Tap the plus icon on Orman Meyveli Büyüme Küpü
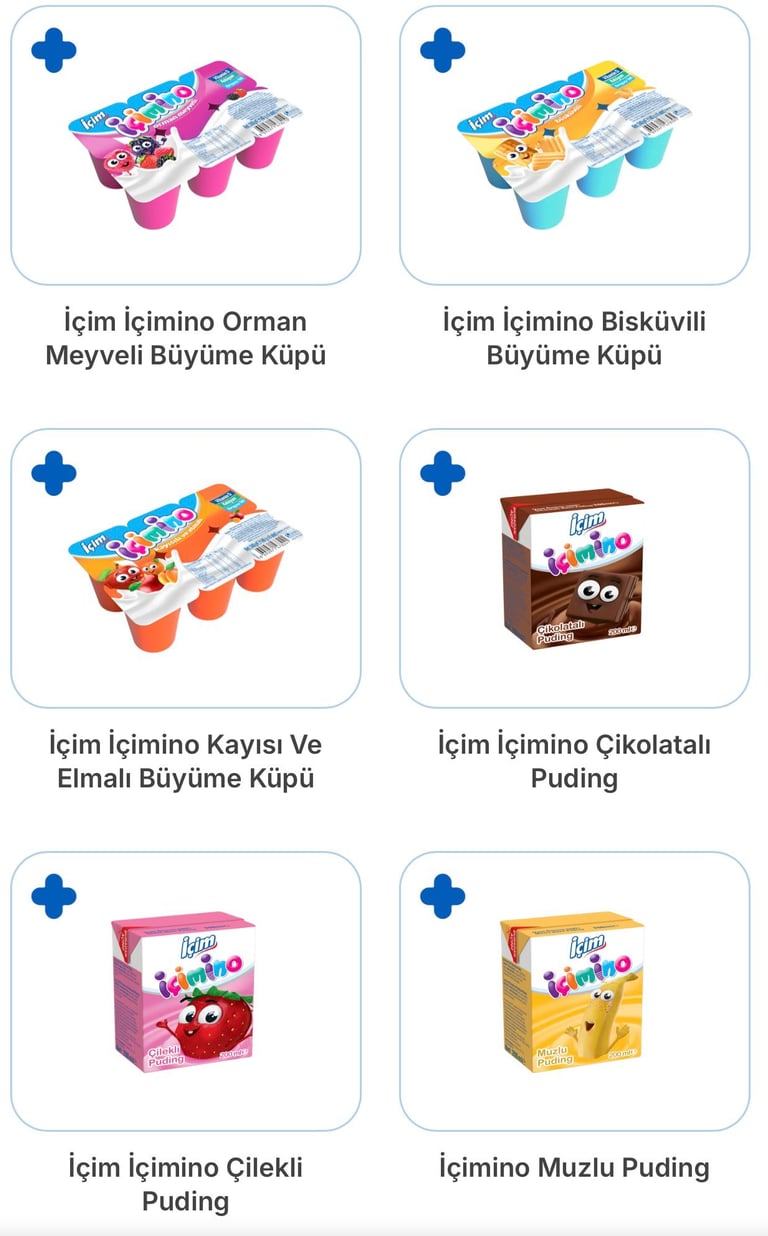The image size is (768, 1236). click(54, 50)
